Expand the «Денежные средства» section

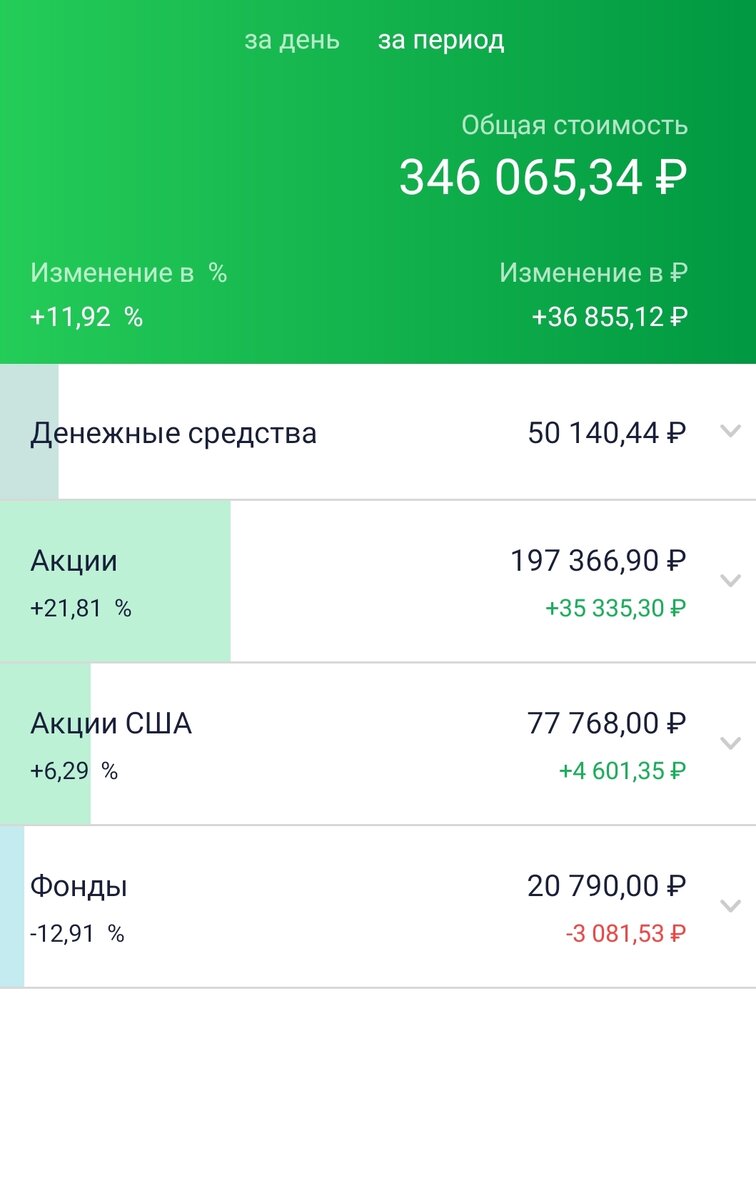730,432
